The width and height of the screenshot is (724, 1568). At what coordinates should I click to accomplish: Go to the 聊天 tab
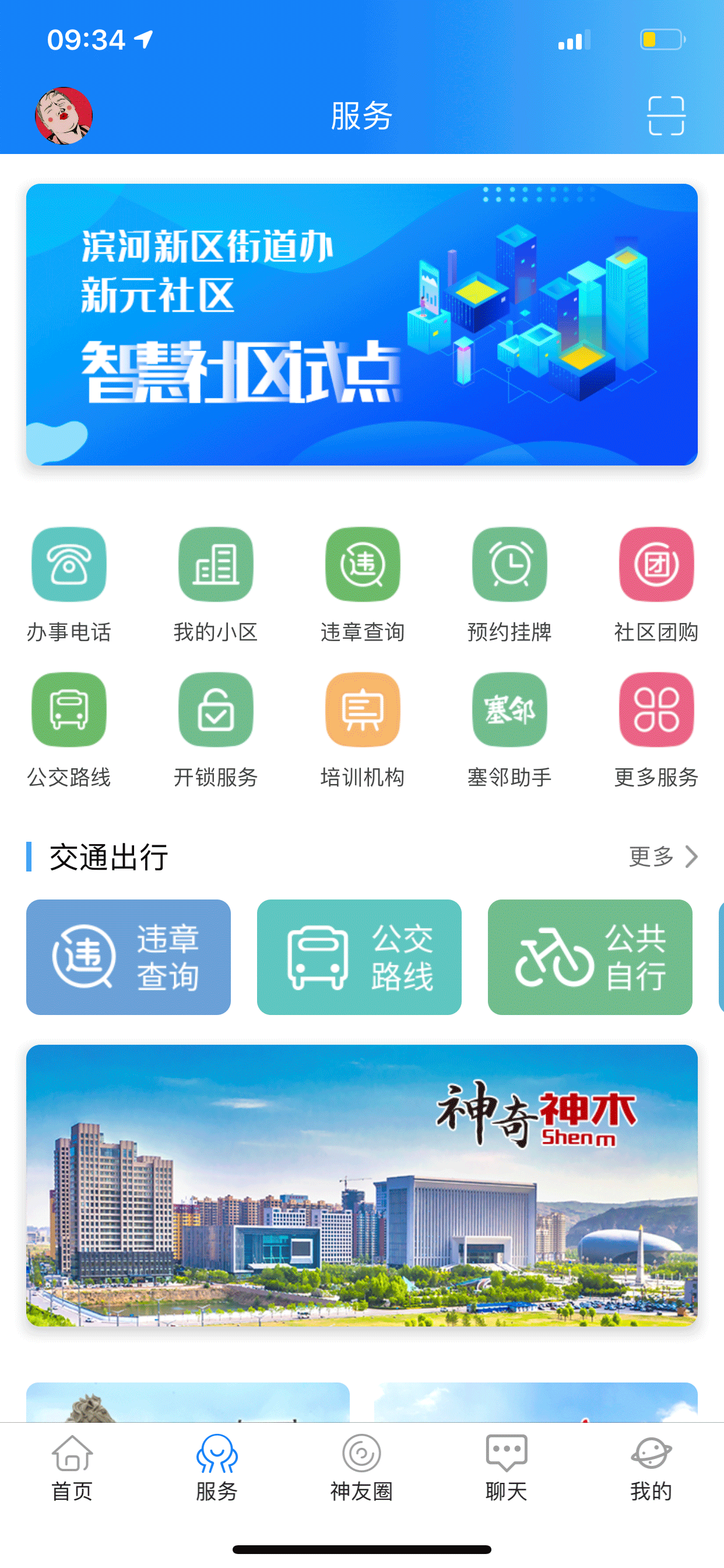point(506,1468)
